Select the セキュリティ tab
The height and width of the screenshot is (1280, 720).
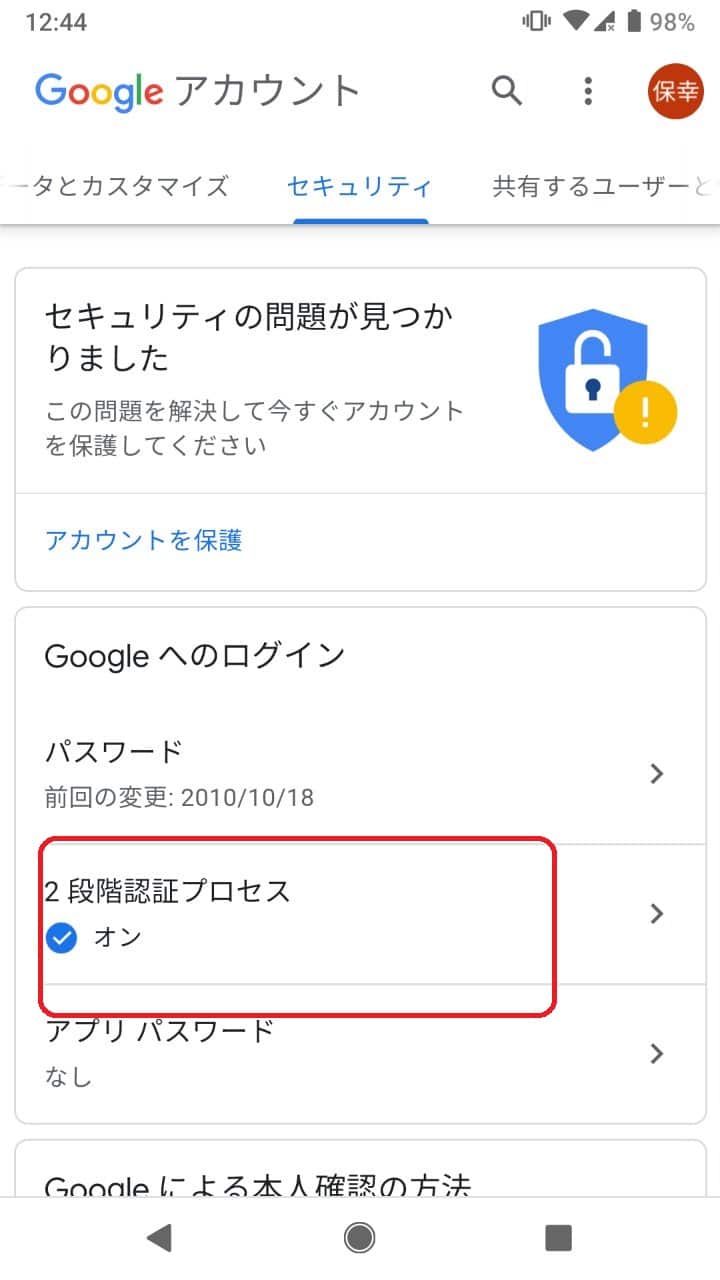pyautogui.click(x=360, y=186)
